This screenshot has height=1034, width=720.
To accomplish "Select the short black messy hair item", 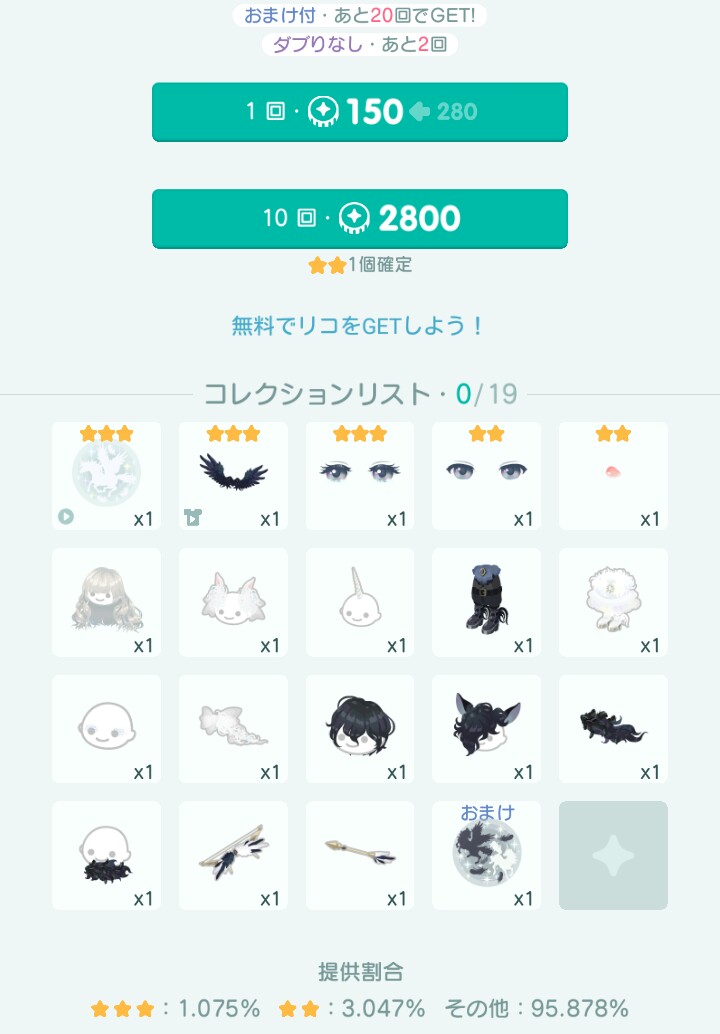I will [x=359, y=729].
